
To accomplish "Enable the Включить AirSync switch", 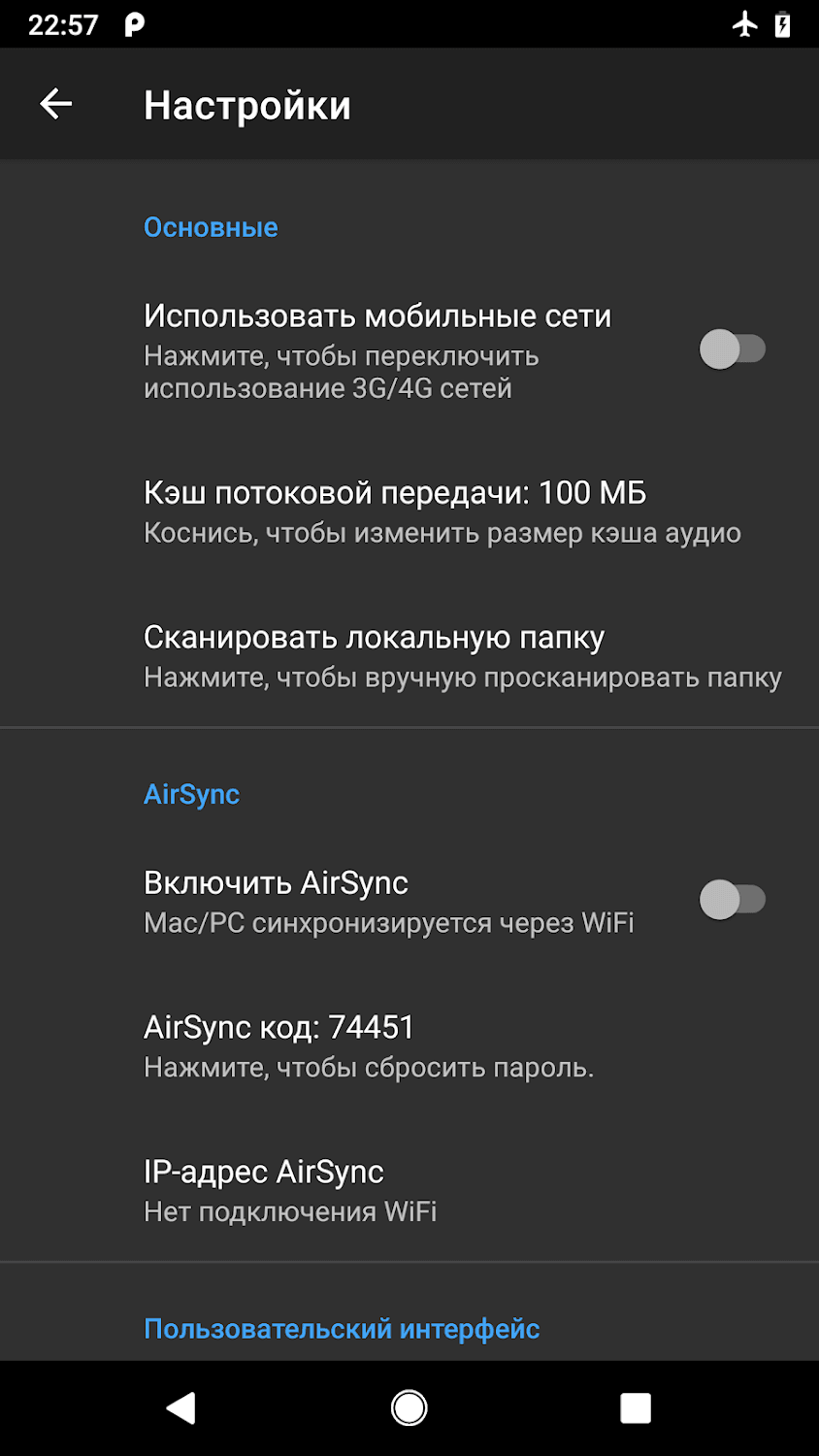I will click(732, 900).
